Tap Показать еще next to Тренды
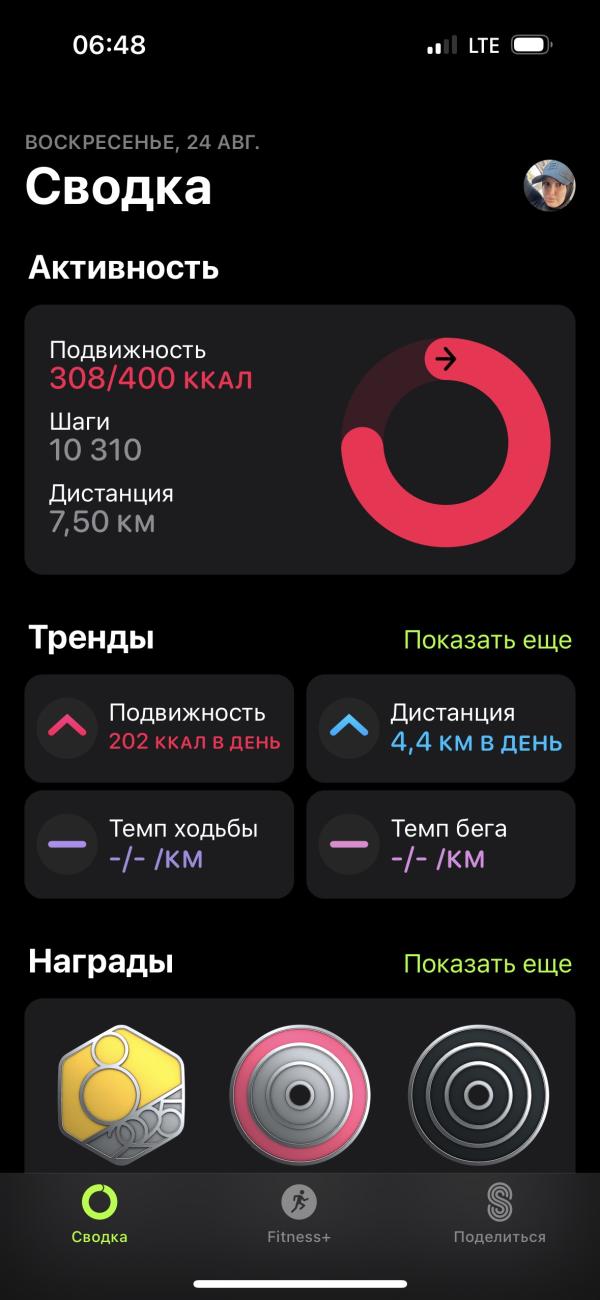 (487, 640)
